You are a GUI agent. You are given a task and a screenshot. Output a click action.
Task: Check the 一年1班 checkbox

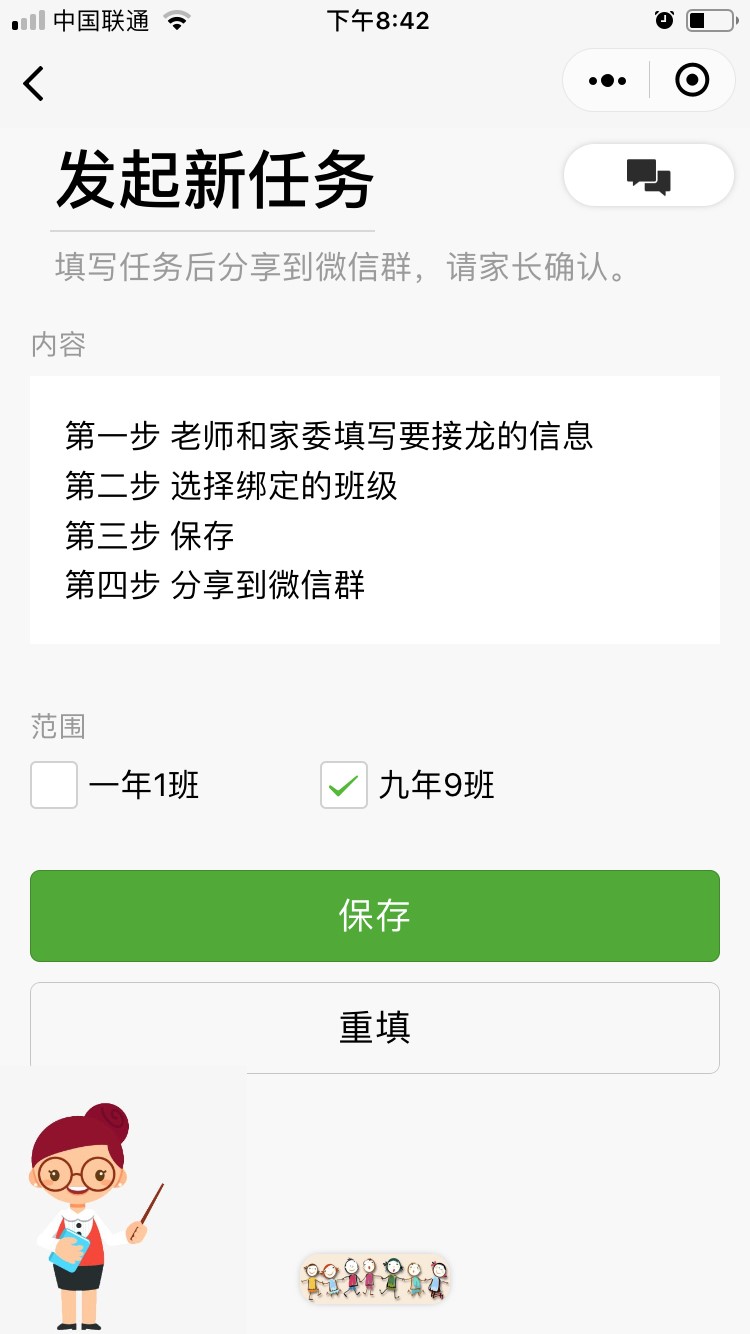coord(54,785)
